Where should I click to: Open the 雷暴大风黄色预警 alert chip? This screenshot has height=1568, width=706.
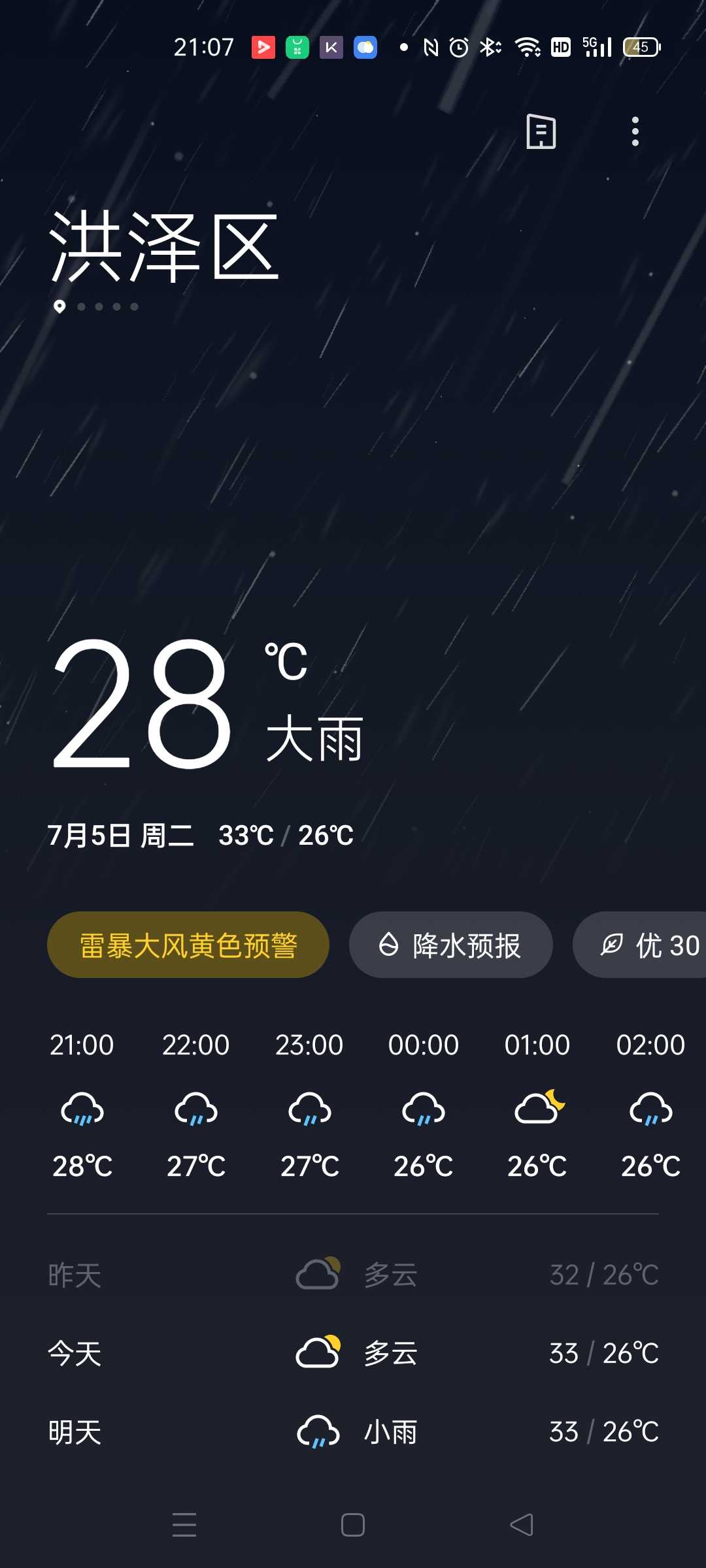(x=188, y=945)
